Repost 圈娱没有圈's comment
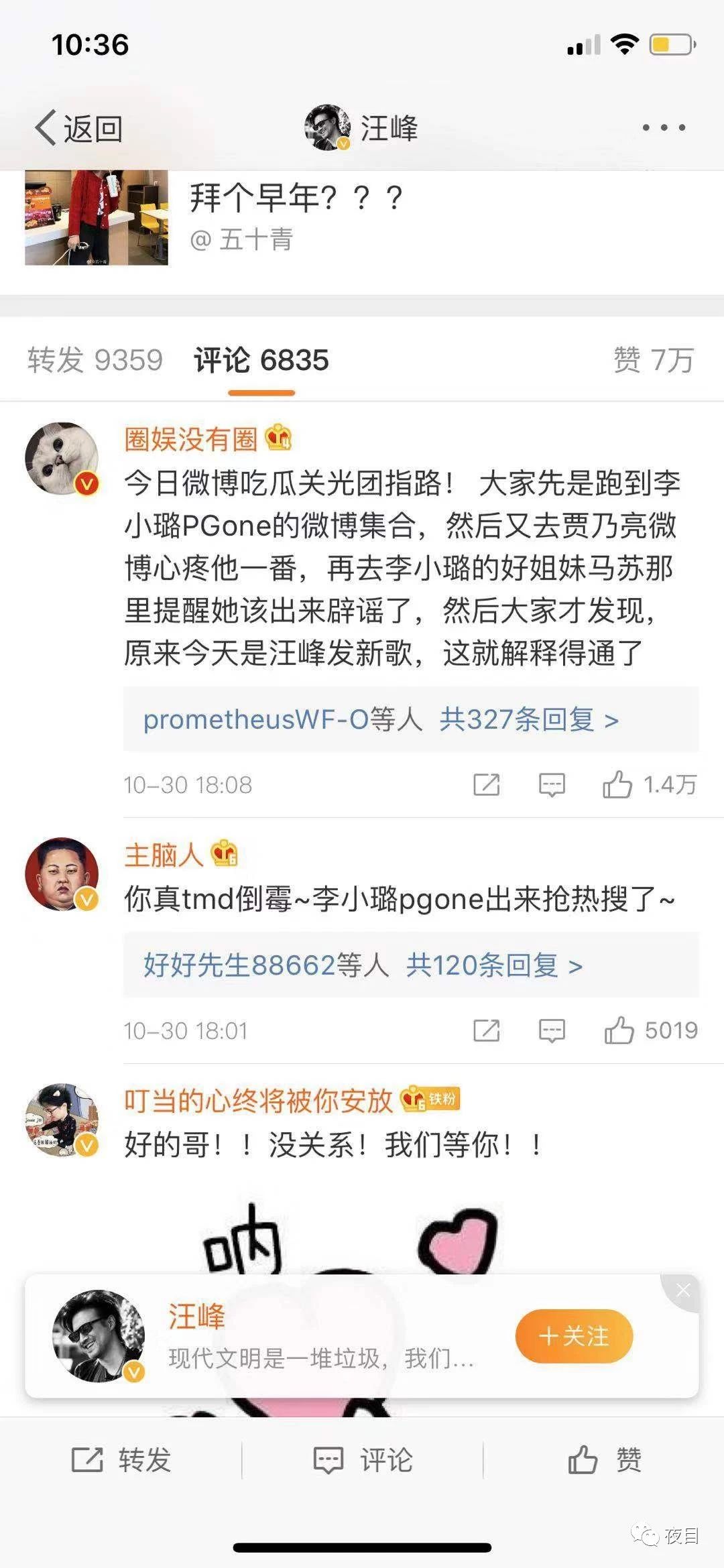Image resolution: width=724 pixels, height=1568 pixels. click(x=487, y=784)
